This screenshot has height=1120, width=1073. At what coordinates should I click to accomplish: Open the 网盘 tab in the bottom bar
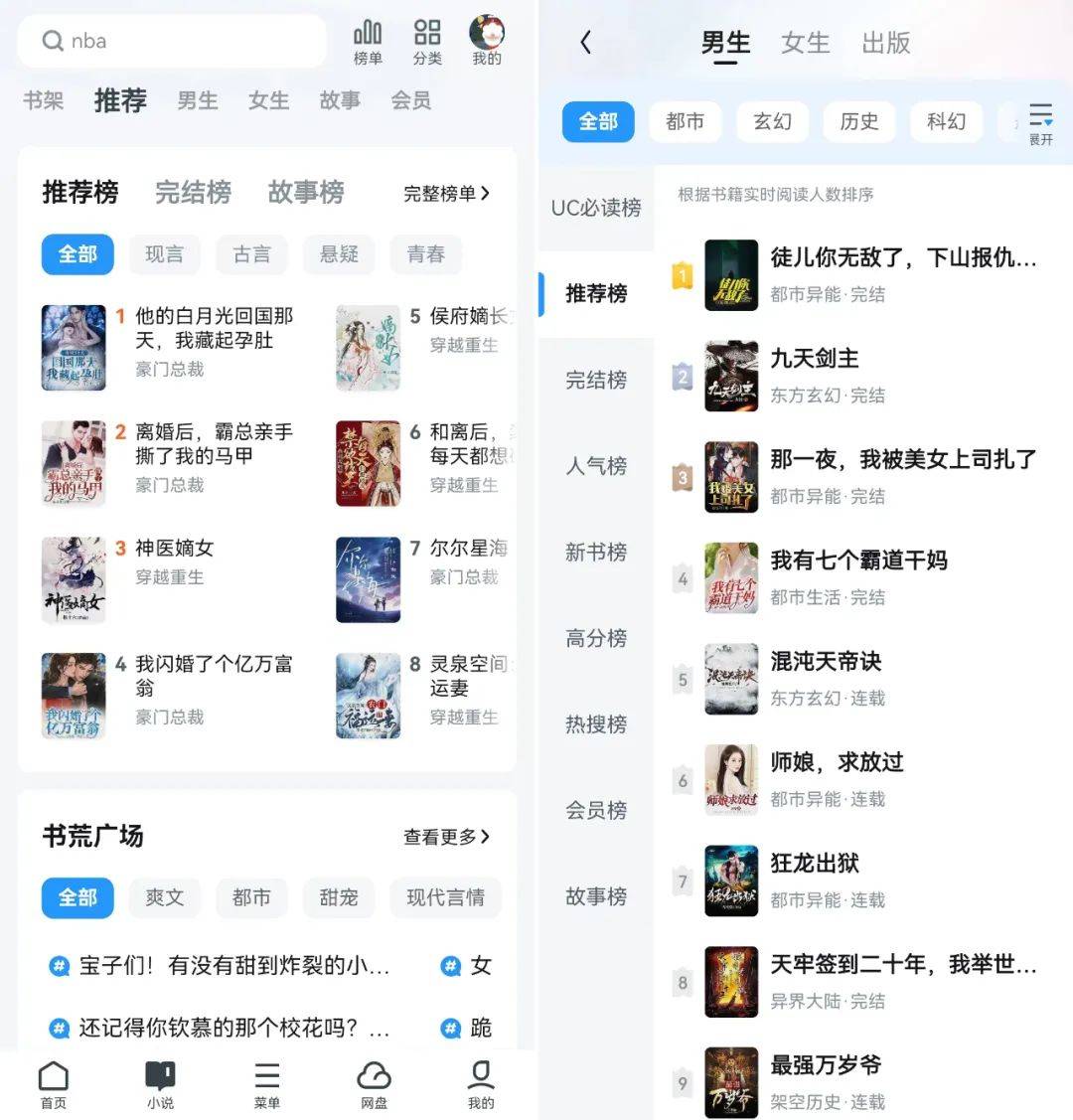pyautogui.click(x=374, y=1084)
